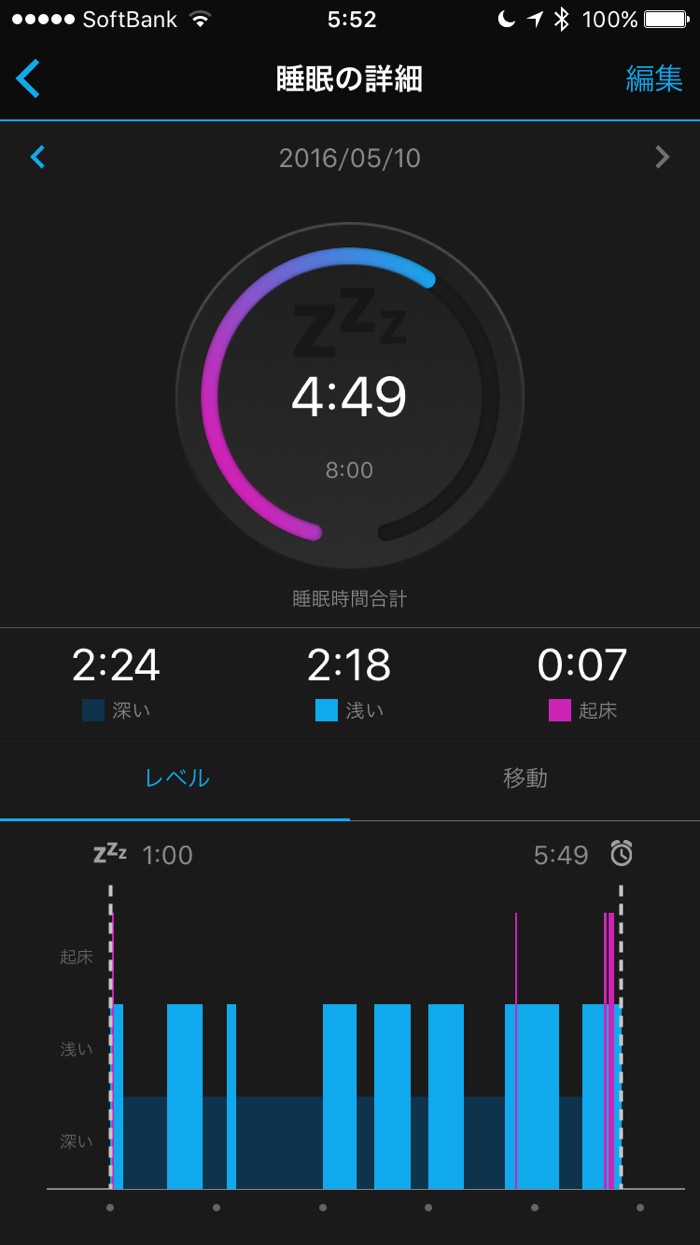
Task: Switch to the 移動 tab
Action: [524, 778]
